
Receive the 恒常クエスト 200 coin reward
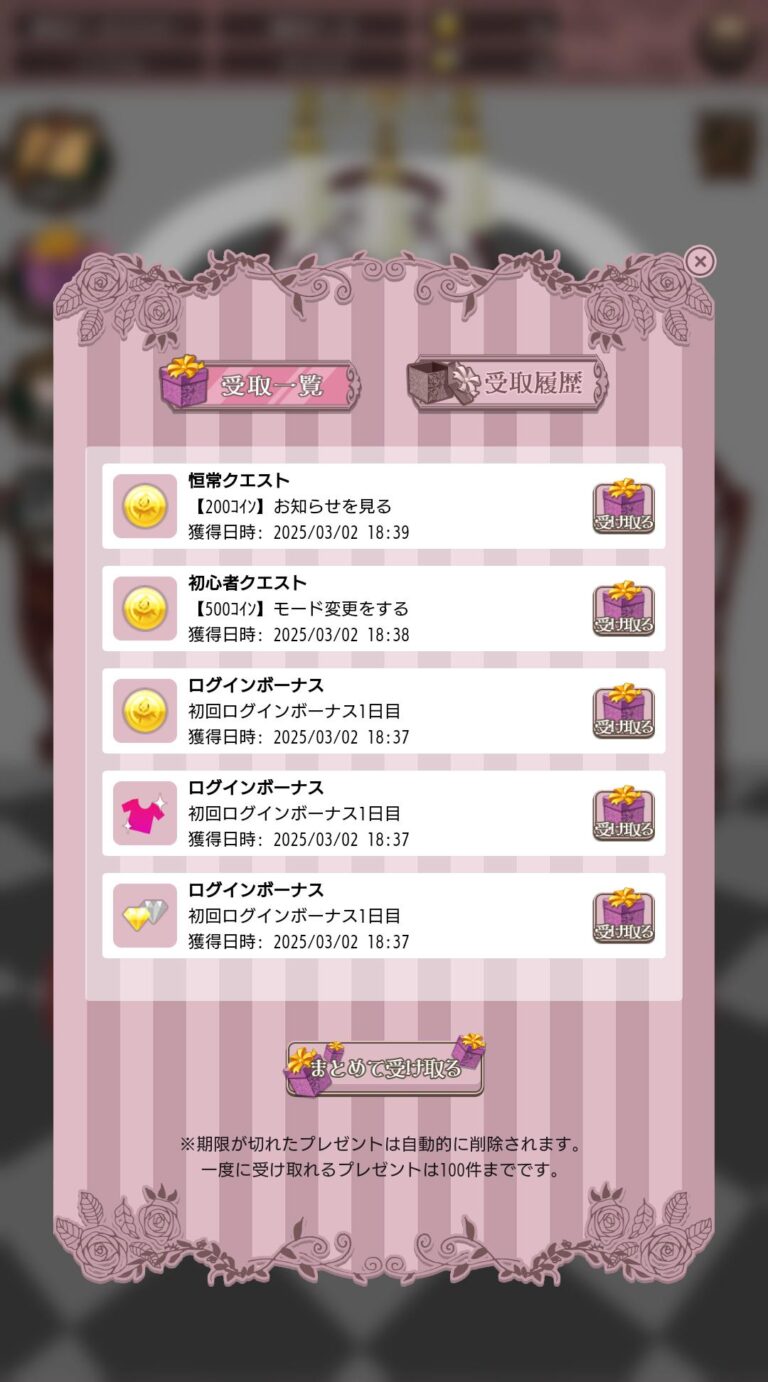pyautogui.click(x=623, y=507)
